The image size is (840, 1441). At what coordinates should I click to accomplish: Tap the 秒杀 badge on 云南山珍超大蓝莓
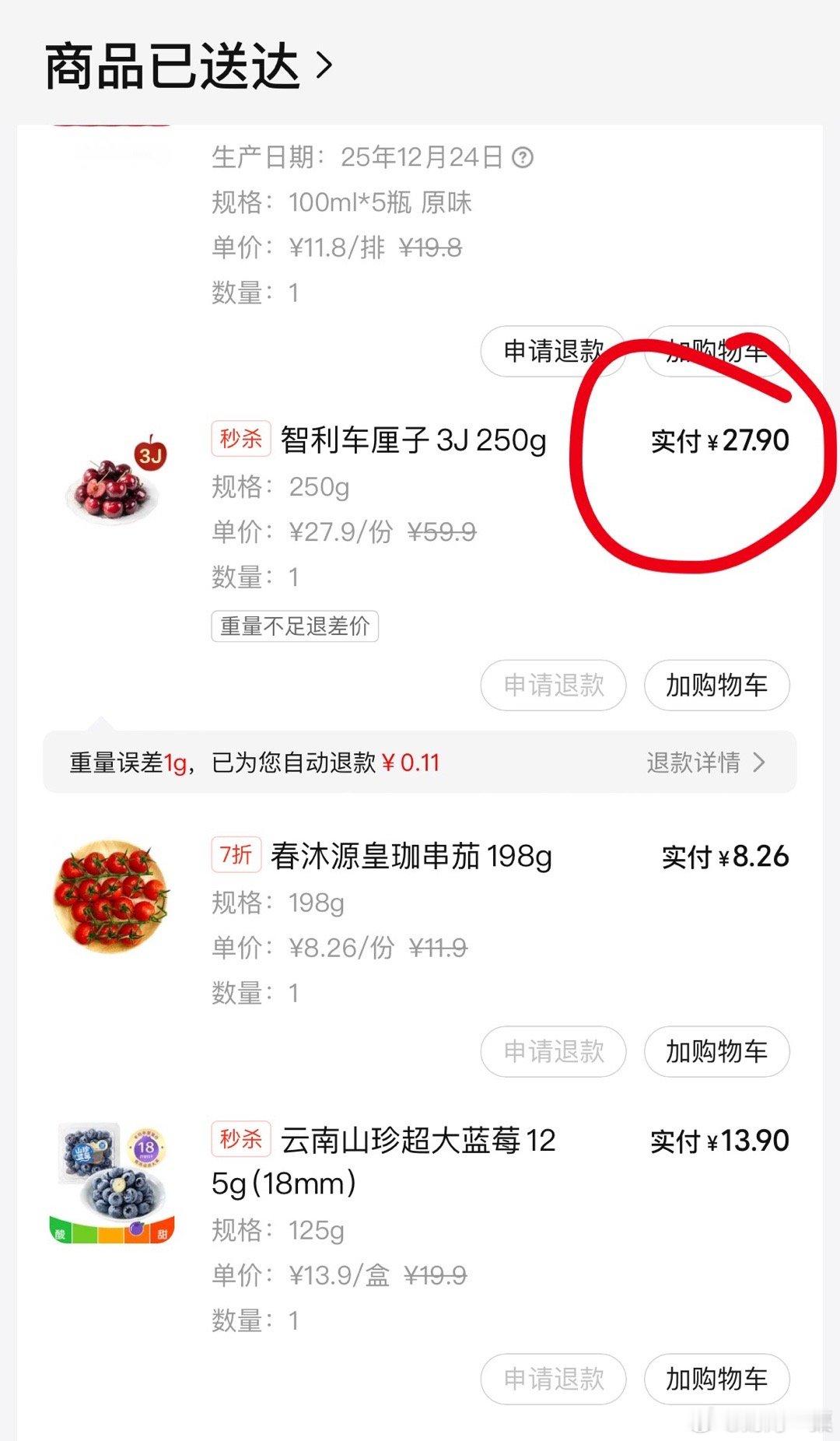tap(240, 1141)
